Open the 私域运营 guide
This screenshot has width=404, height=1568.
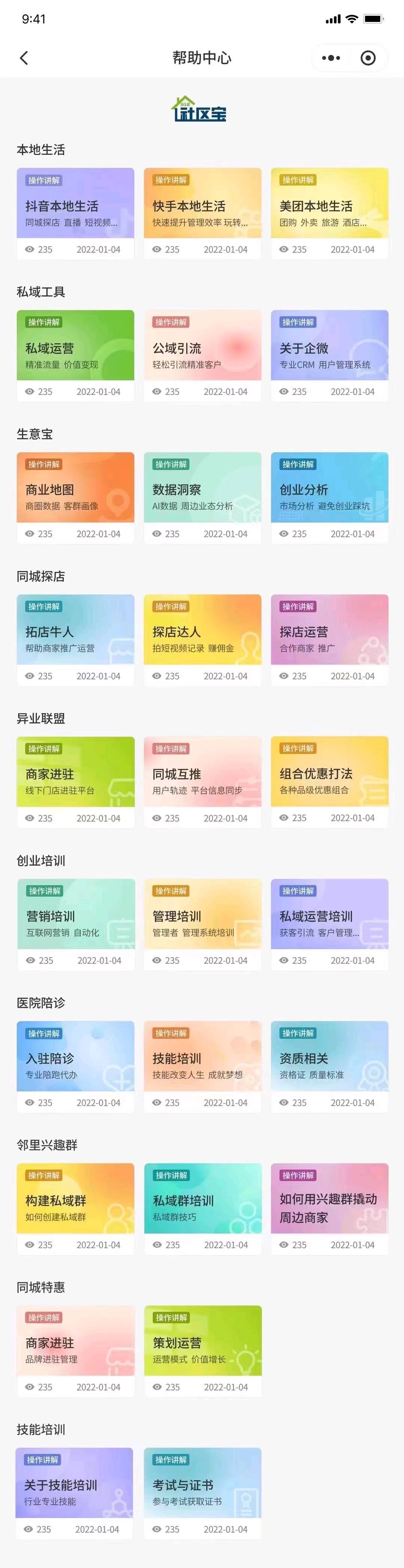[x=76, y=356]
